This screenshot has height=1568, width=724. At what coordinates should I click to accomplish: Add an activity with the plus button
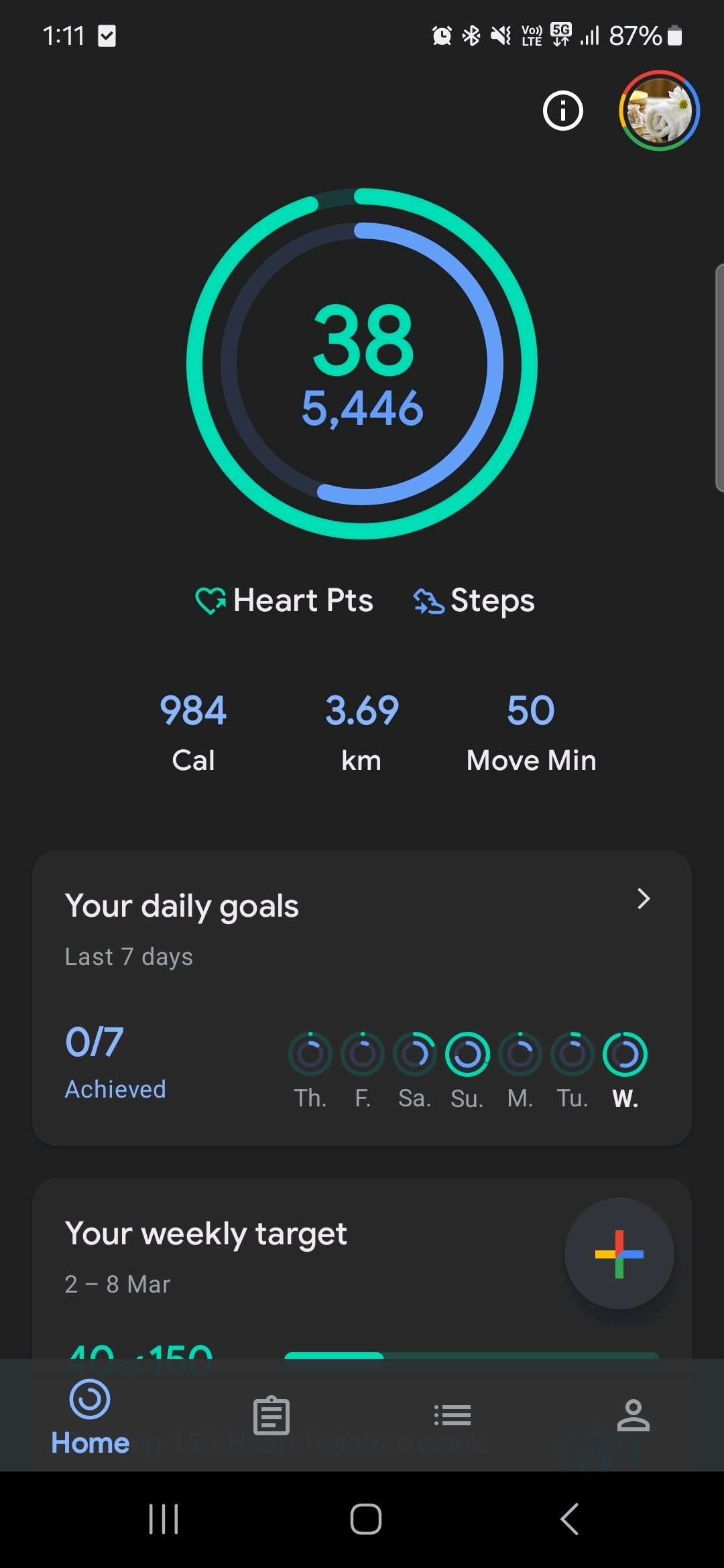[x=619, y=1254]
